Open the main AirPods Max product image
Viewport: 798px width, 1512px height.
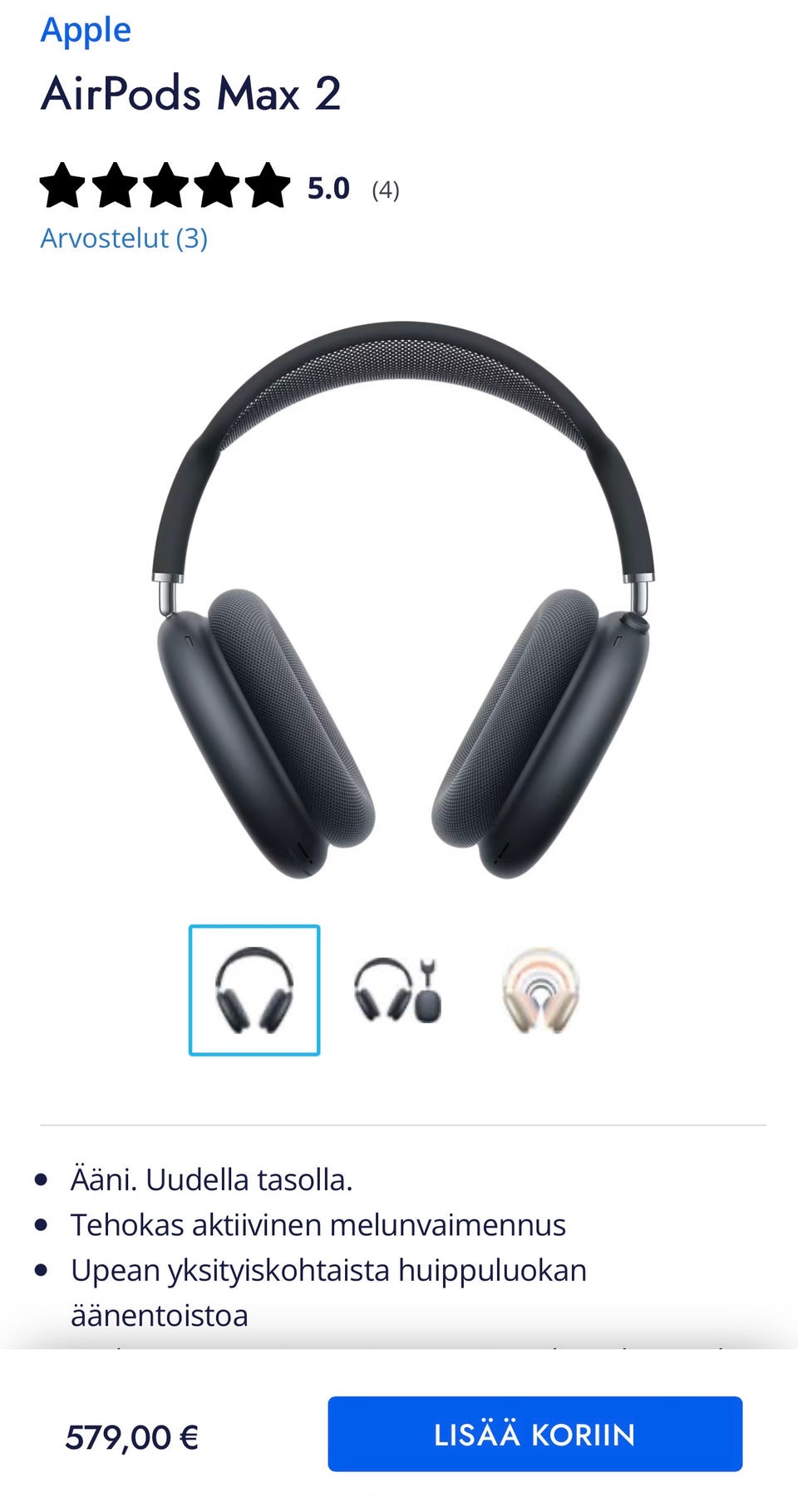[x=403, y=599]
